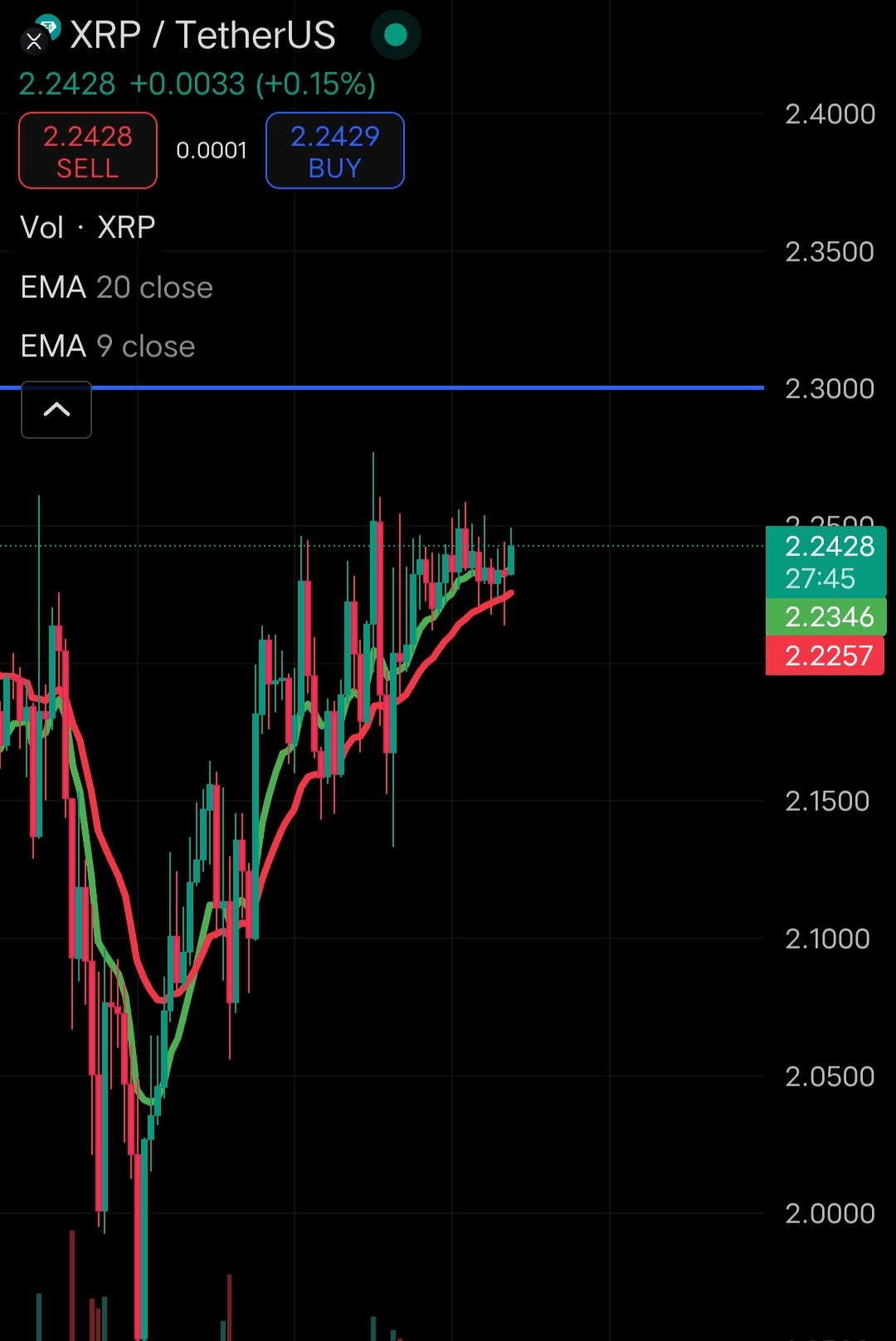This screenshot has width=896, height=1341.
Task: Open the EMA 20 close indicator
Action: click(x=117, y=288)
